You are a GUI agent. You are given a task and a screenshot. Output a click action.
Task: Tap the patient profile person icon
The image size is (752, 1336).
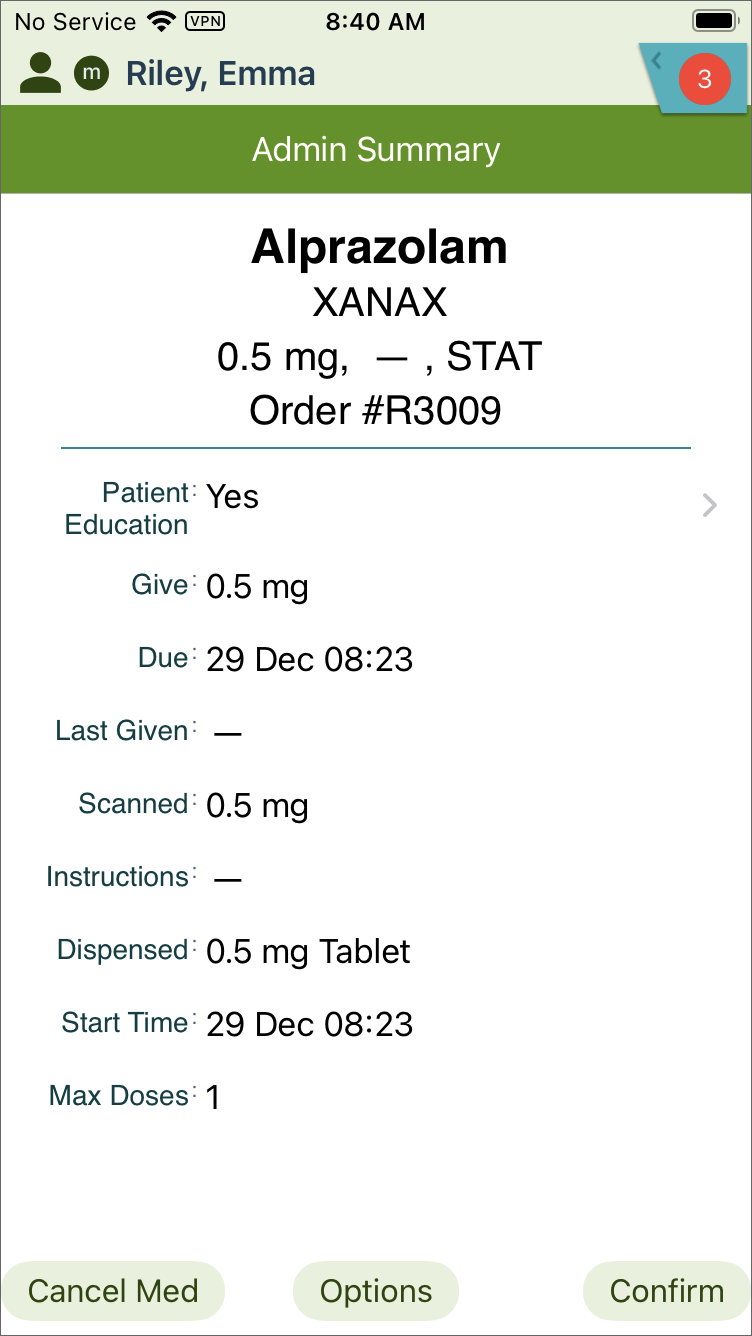40,73
